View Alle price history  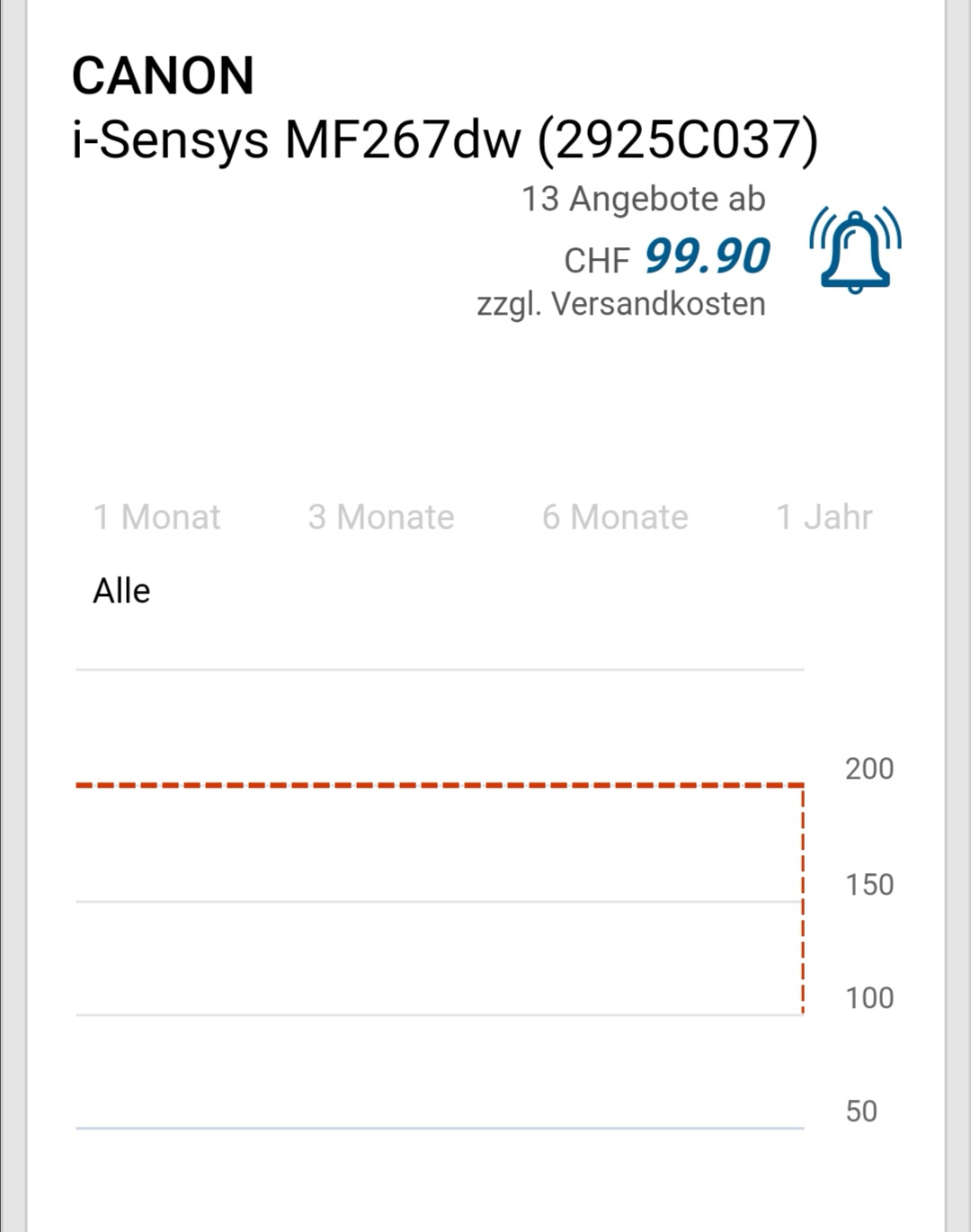[121, 591]
